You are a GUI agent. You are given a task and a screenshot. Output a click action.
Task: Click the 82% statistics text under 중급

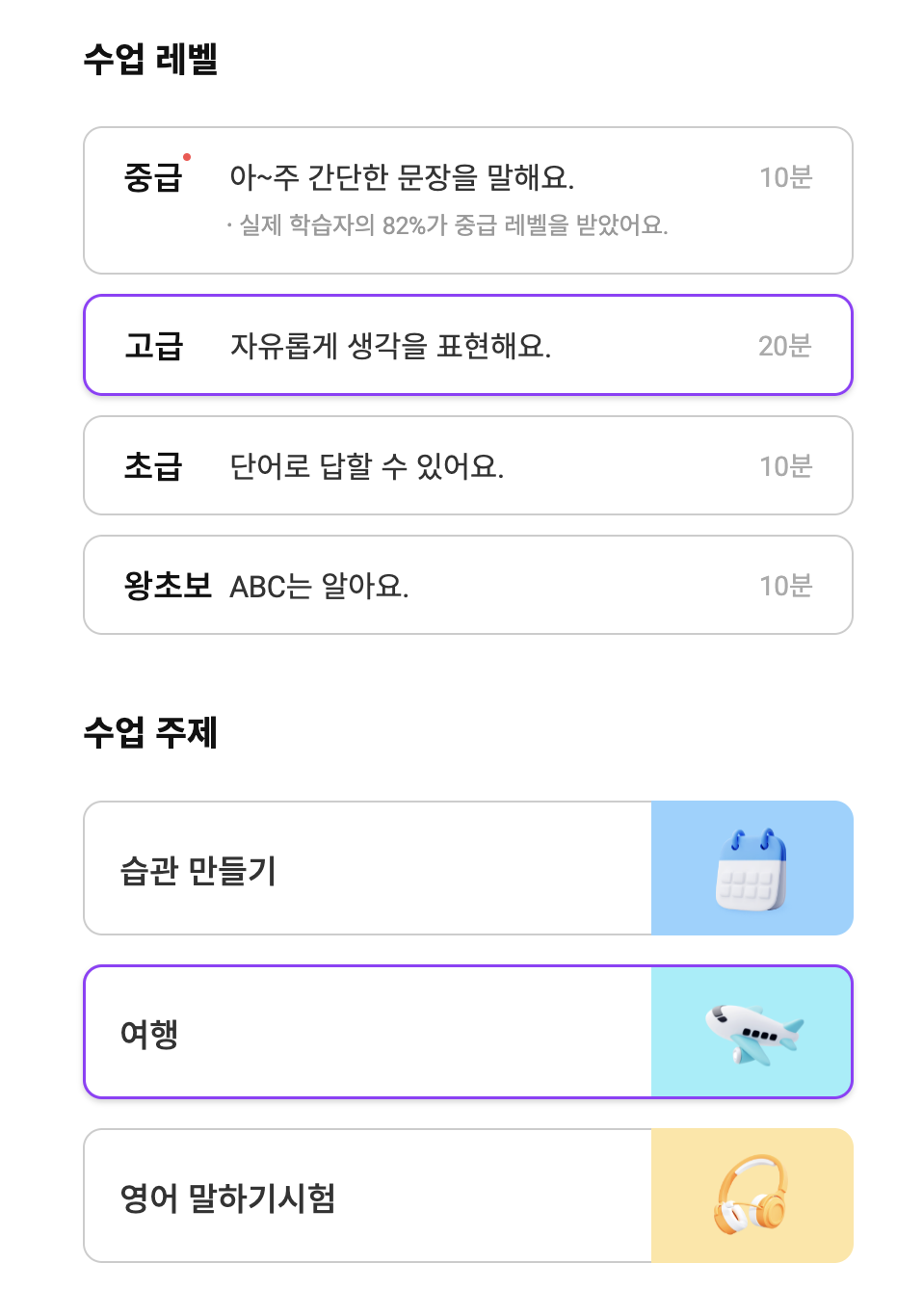click(449, 224)
